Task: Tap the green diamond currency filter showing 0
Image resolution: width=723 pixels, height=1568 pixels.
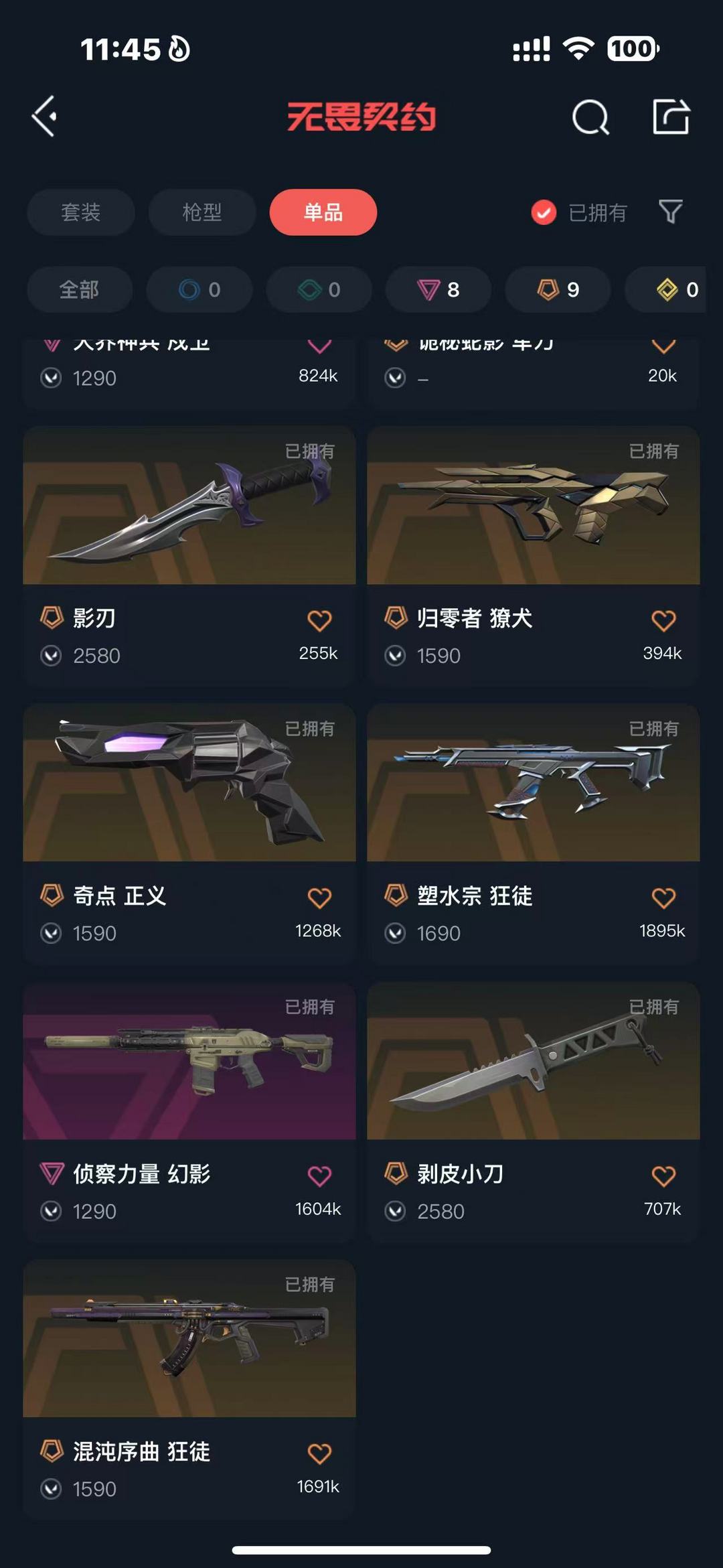Action: tap(319, 290)
